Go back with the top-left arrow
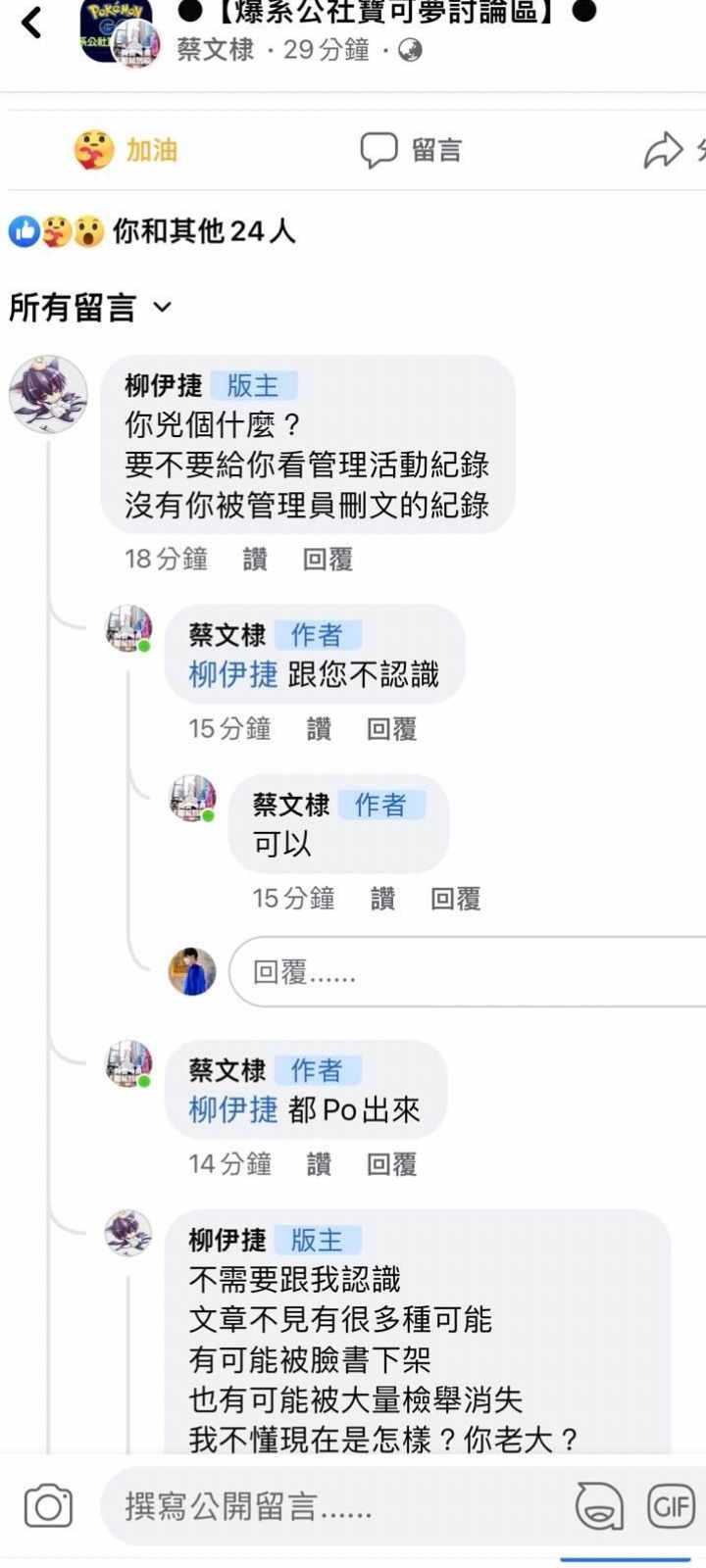This screenshot has height=1568, width=706. [x=32, y=22]
